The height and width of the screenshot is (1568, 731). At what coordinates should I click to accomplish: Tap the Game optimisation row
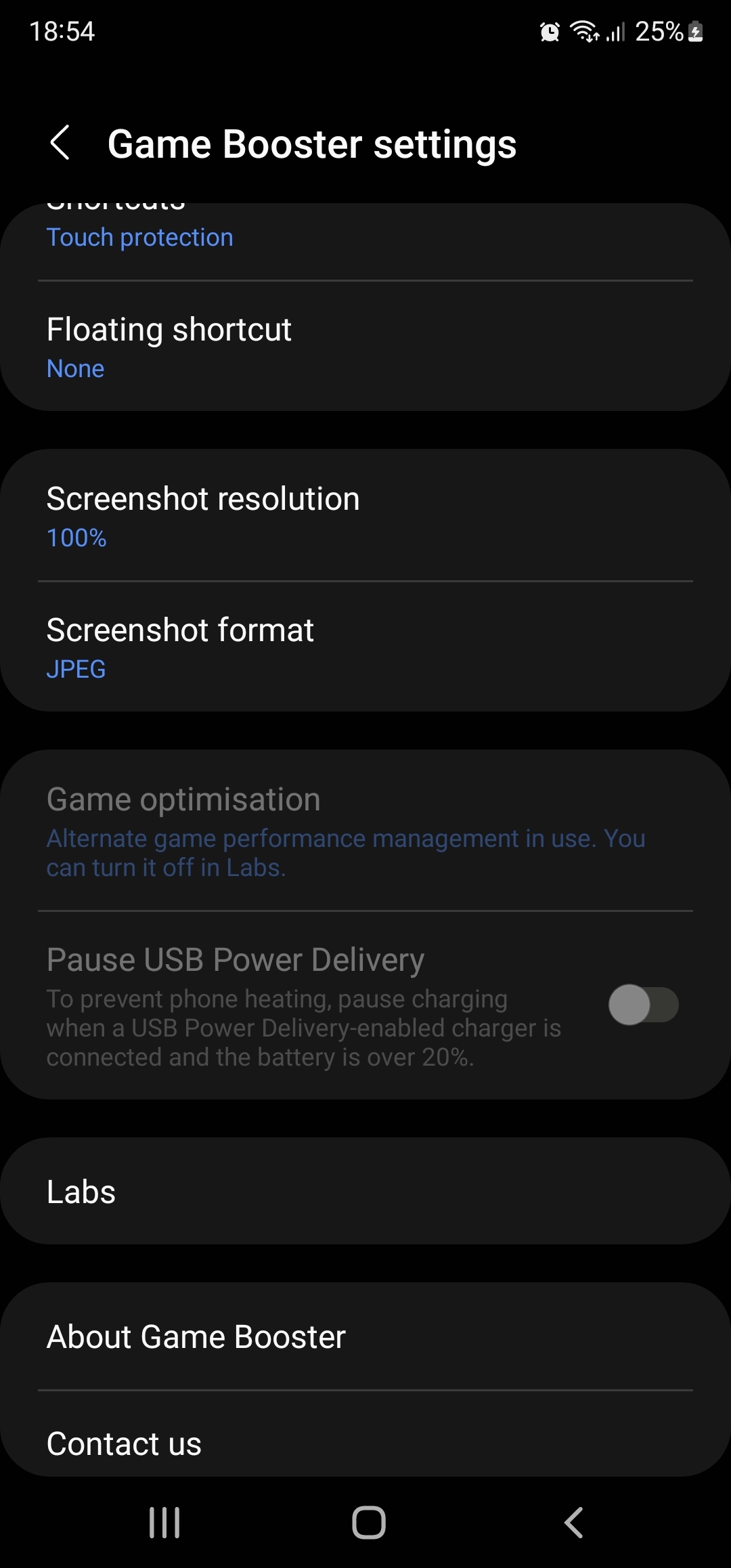point(365,831)
